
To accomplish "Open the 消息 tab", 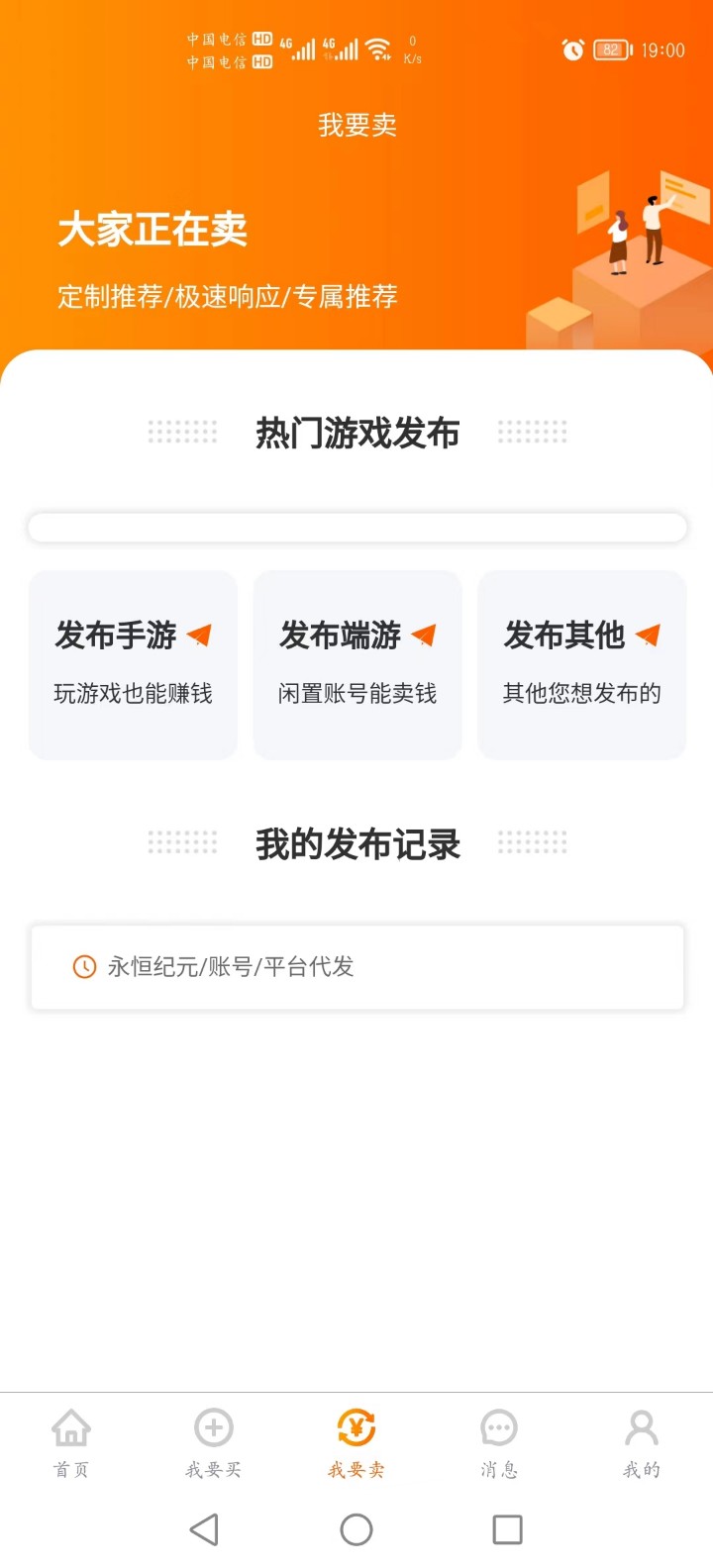I will point(499,1444).
